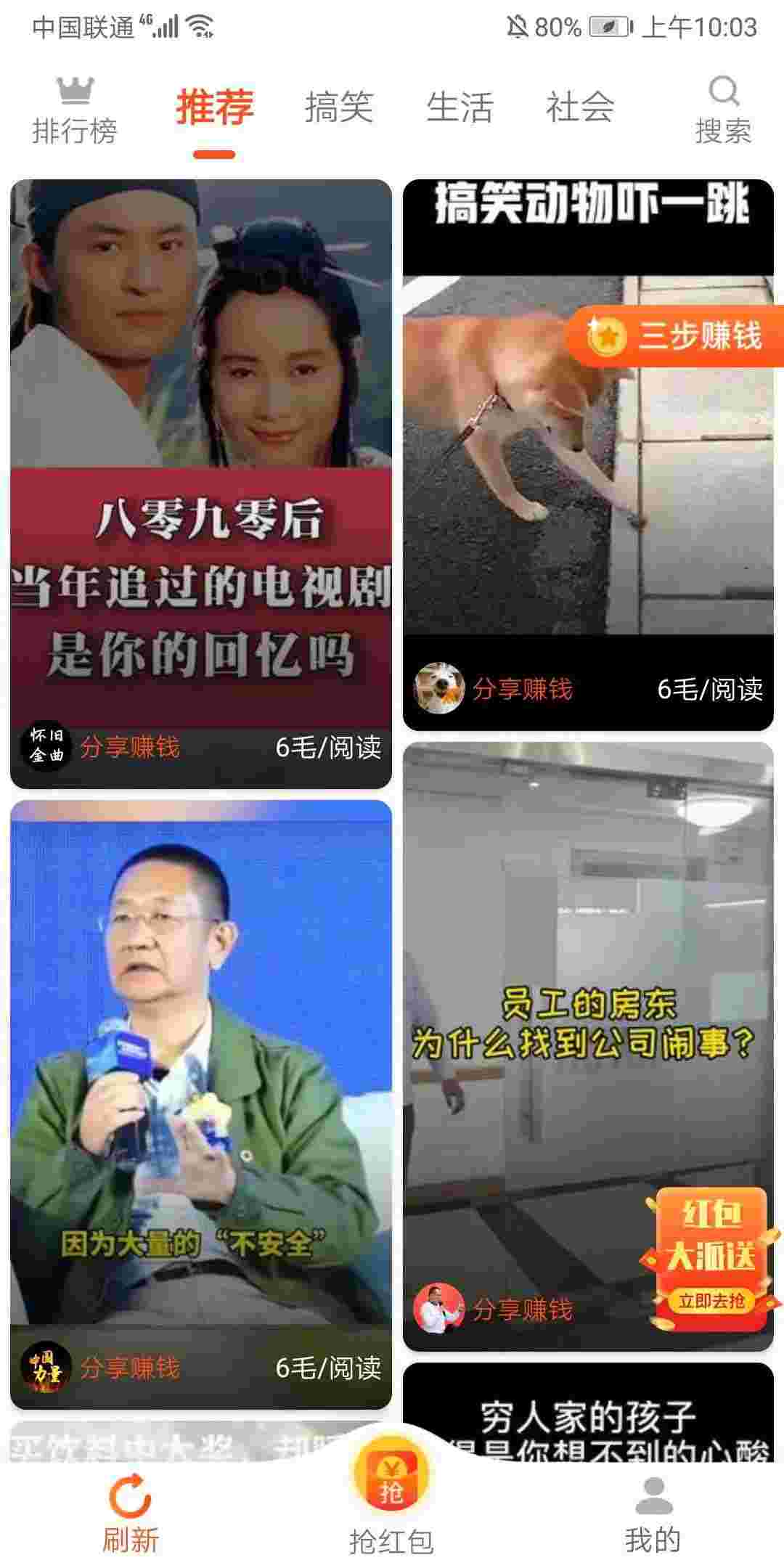
Task: Open the 排行榜 ranking list
Action: point(74,110)
